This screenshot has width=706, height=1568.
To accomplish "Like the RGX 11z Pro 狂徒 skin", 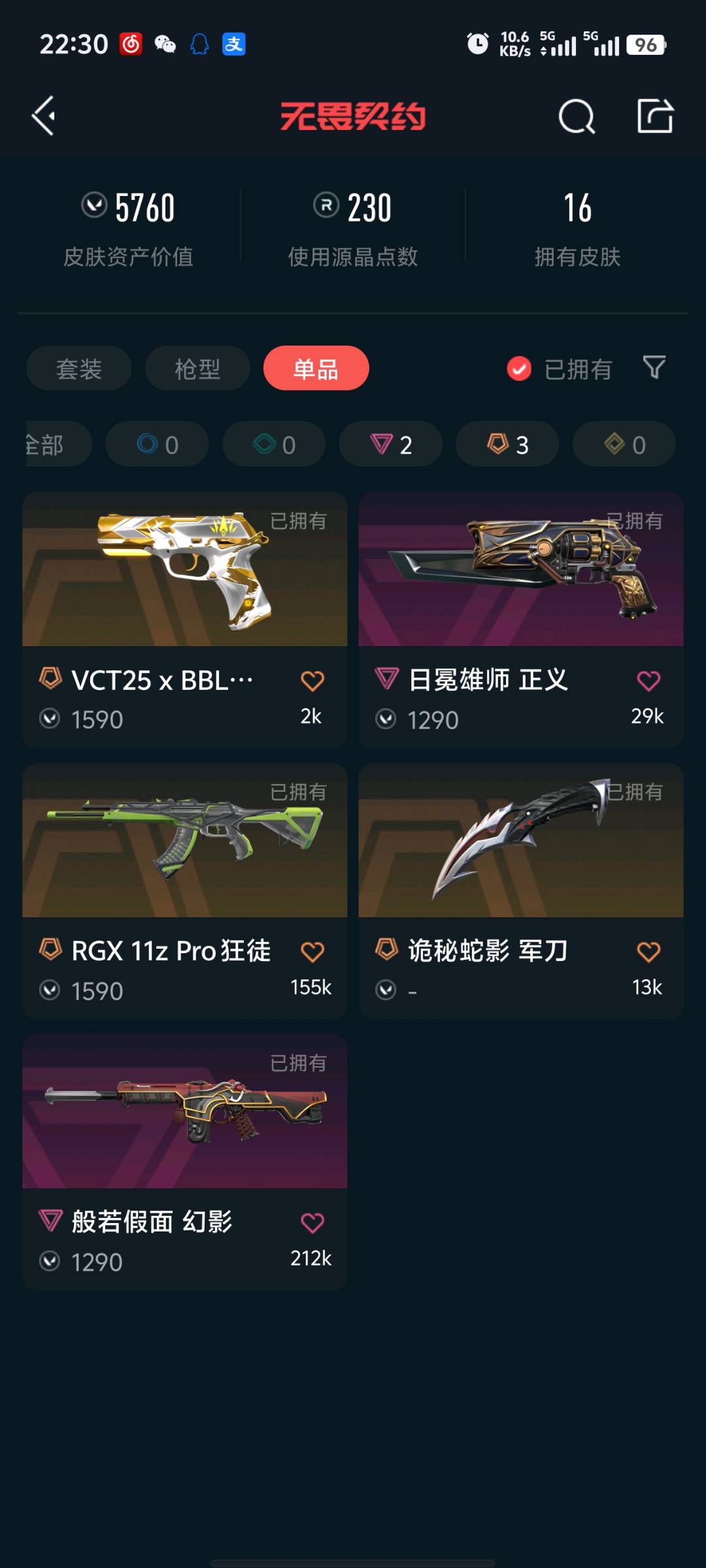I will 312,952.
